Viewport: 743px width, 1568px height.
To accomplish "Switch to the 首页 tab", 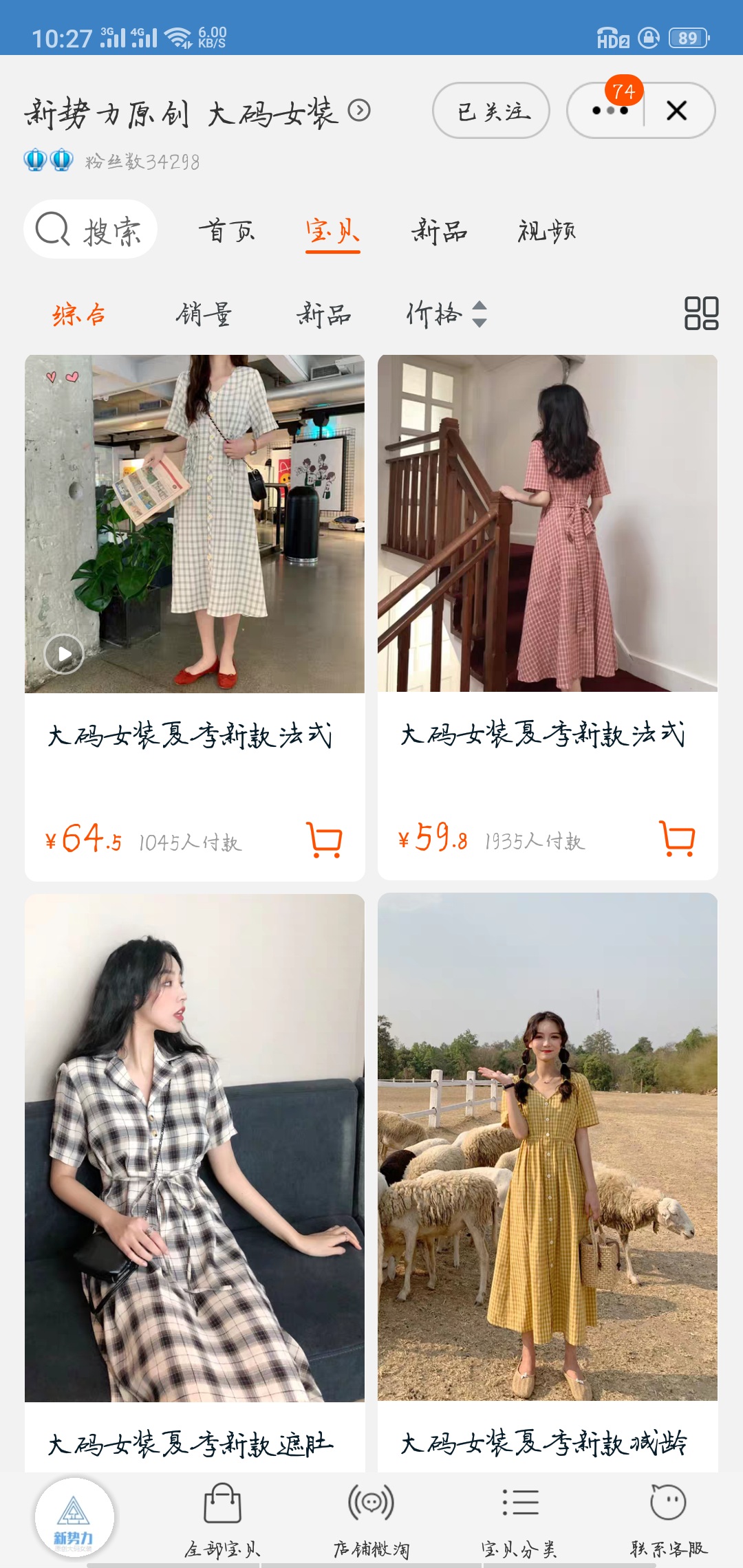I will click(x=226, y=231).
